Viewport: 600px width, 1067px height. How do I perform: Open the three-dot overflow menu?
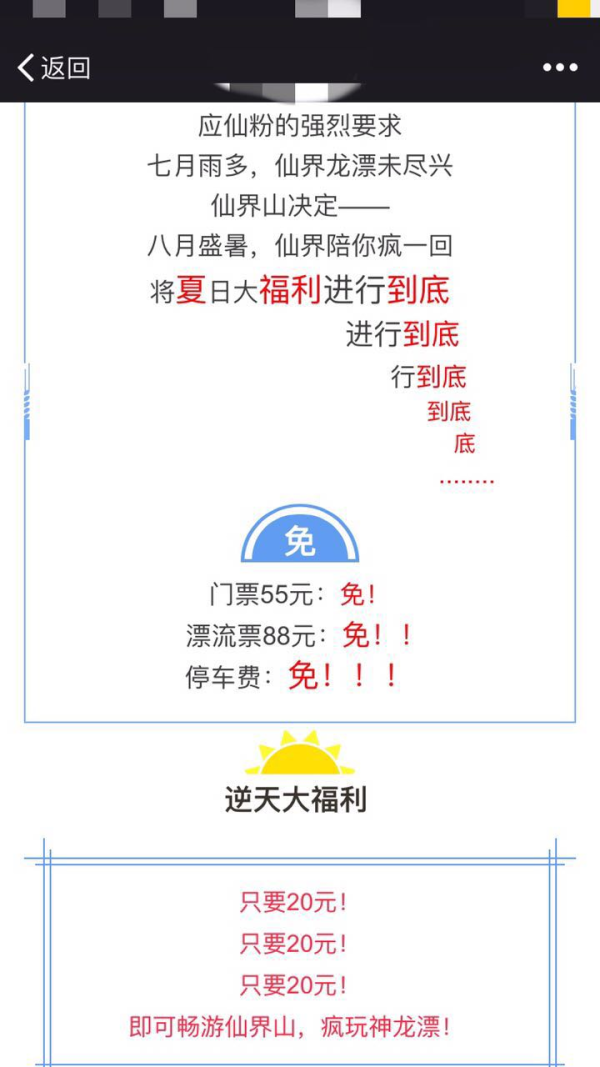559,68
